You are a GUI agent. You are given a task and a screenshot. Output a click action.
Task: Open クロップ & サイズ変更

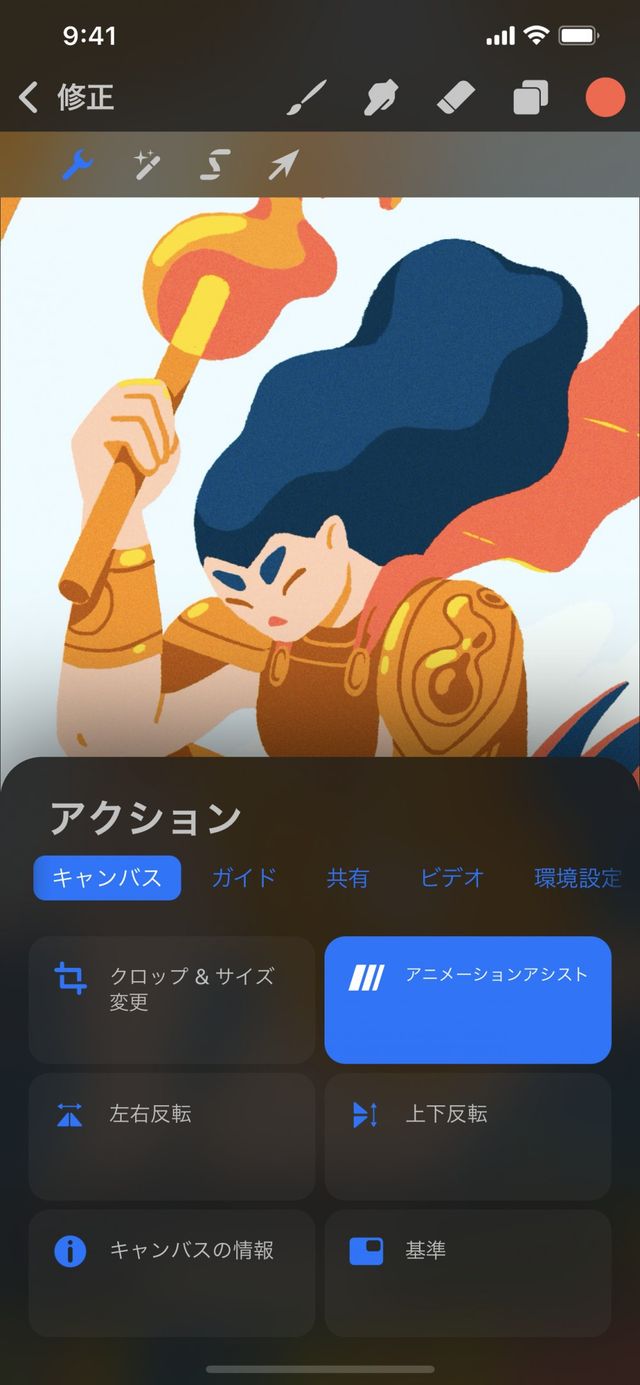[x=171, y=999]
